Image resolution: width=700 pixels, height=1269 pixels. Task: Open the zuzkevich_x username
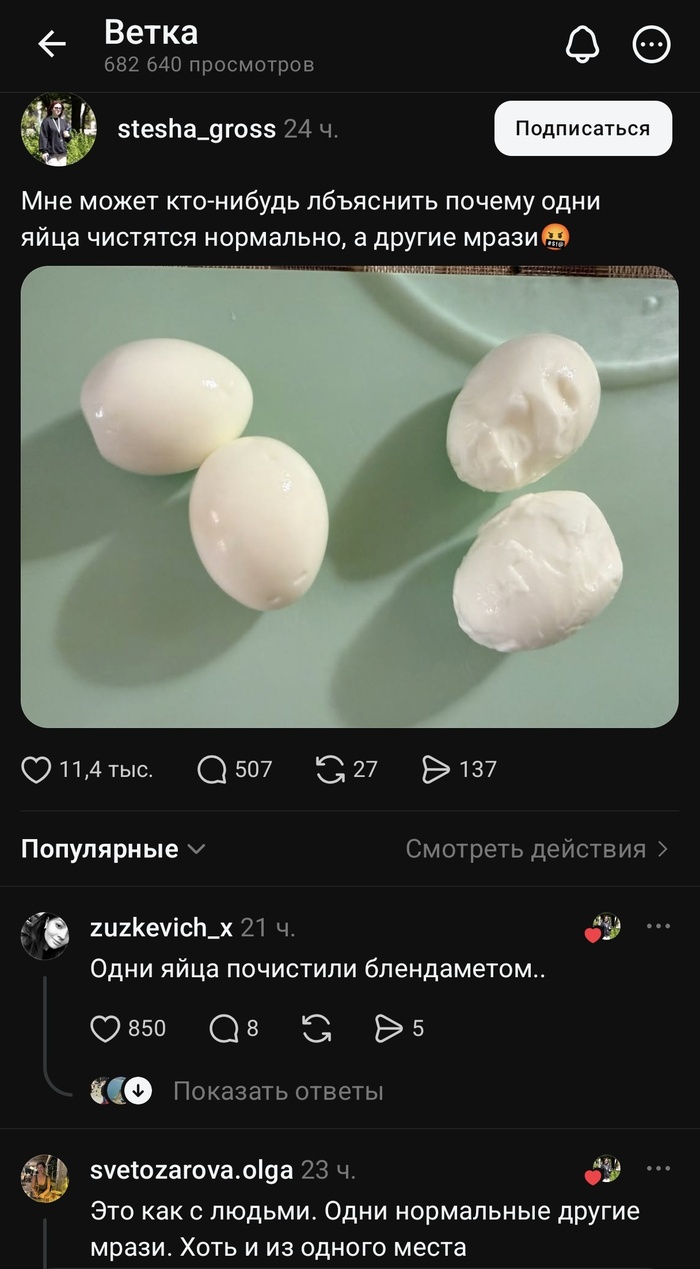tap(161, 928)
